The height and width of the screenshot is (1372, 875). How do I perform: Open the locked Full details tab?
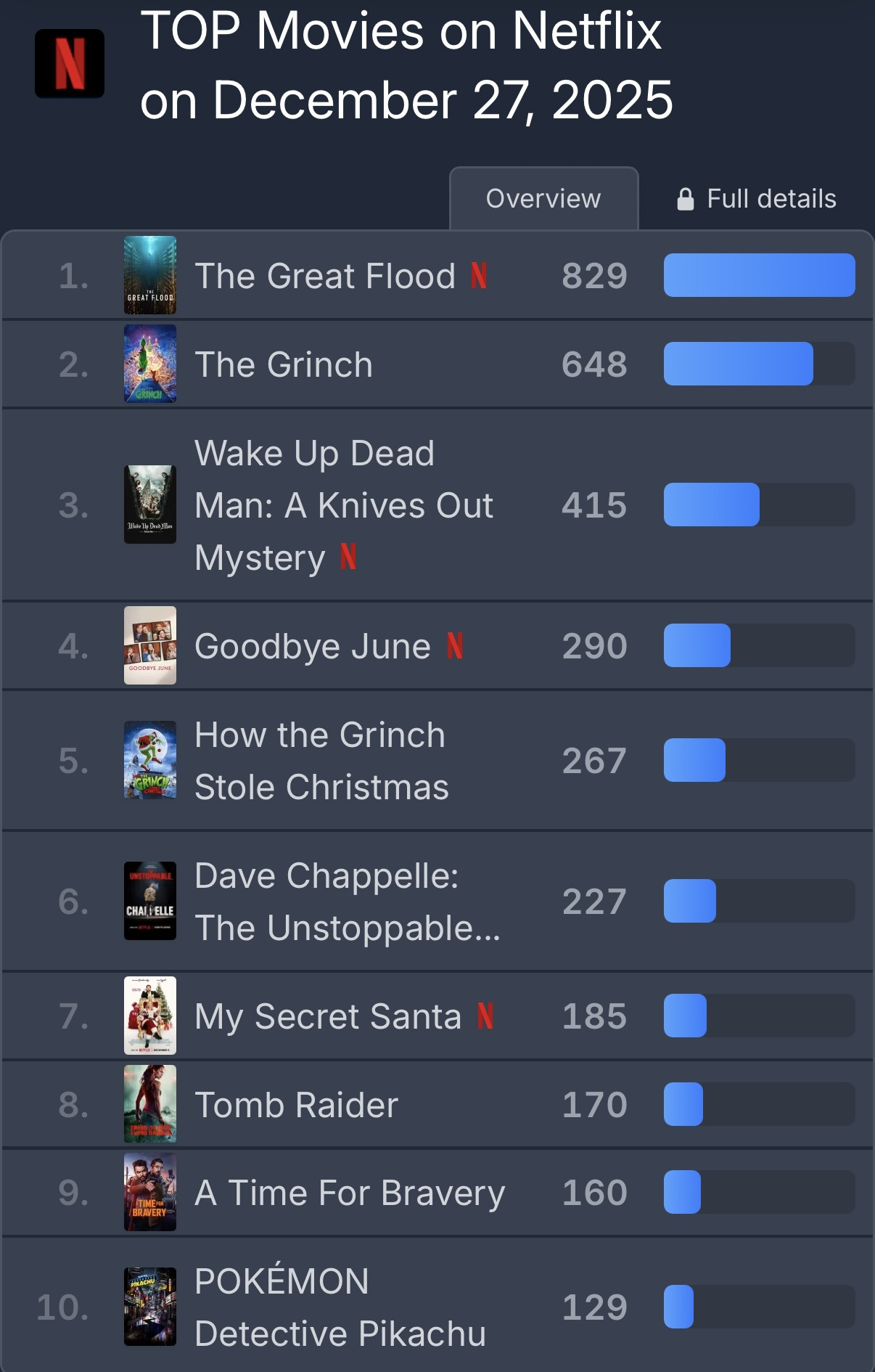(x=757, y=199)
